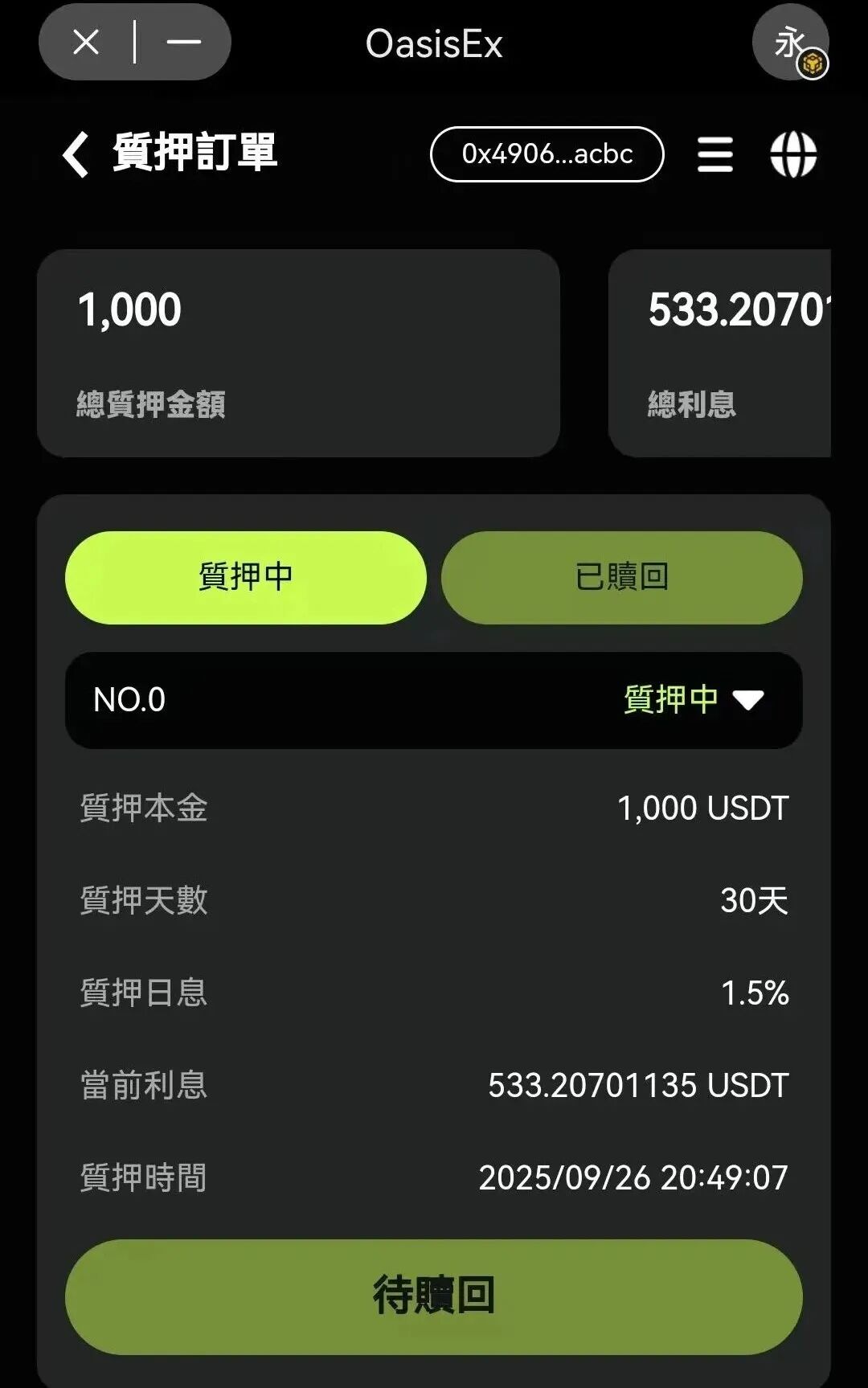Tap the X close icon in top bar
Viewport: 868px width, 1388px height.
pos(87,42)
